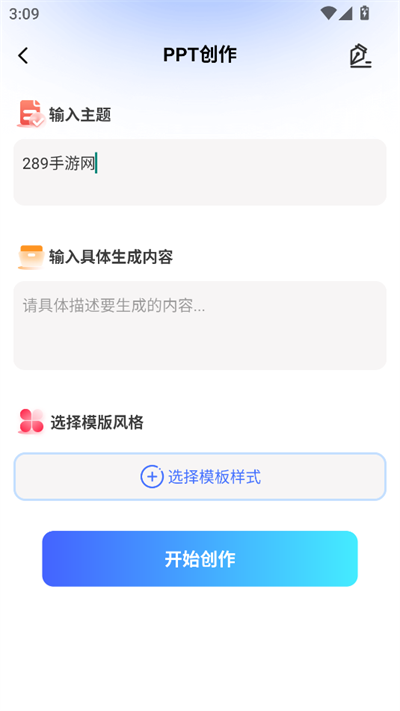
Task: Start generating with 开始创作
Action: [x=200, y=559]
